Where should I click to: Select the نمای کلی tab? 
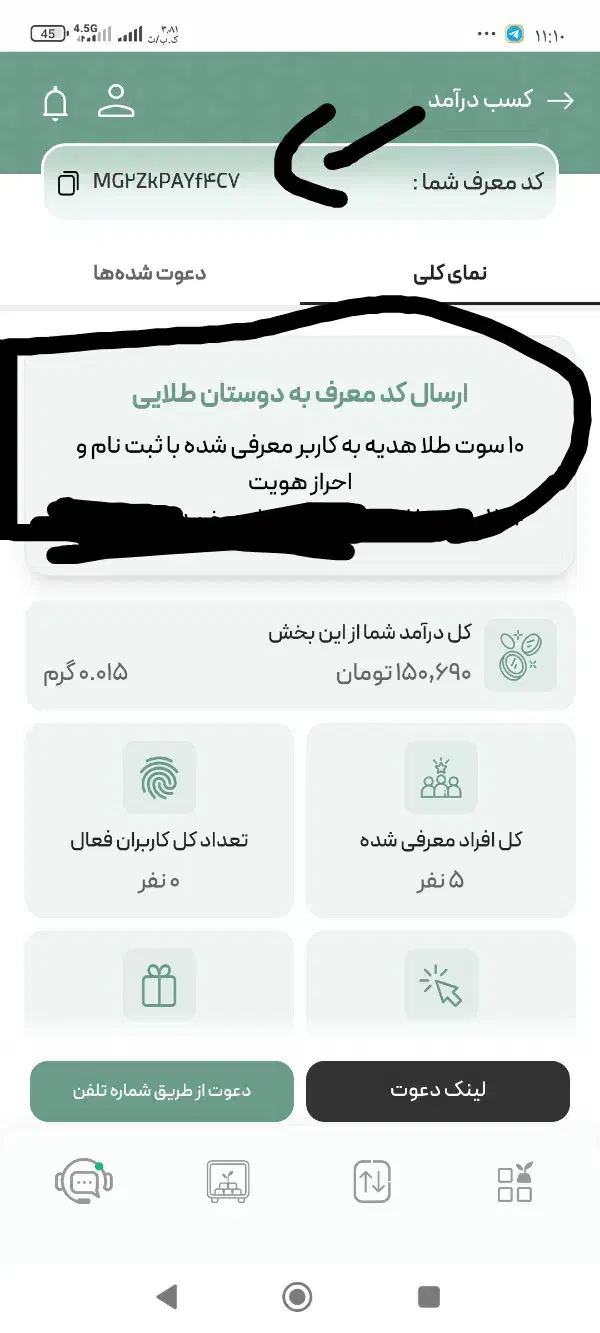tap(450, 273)
